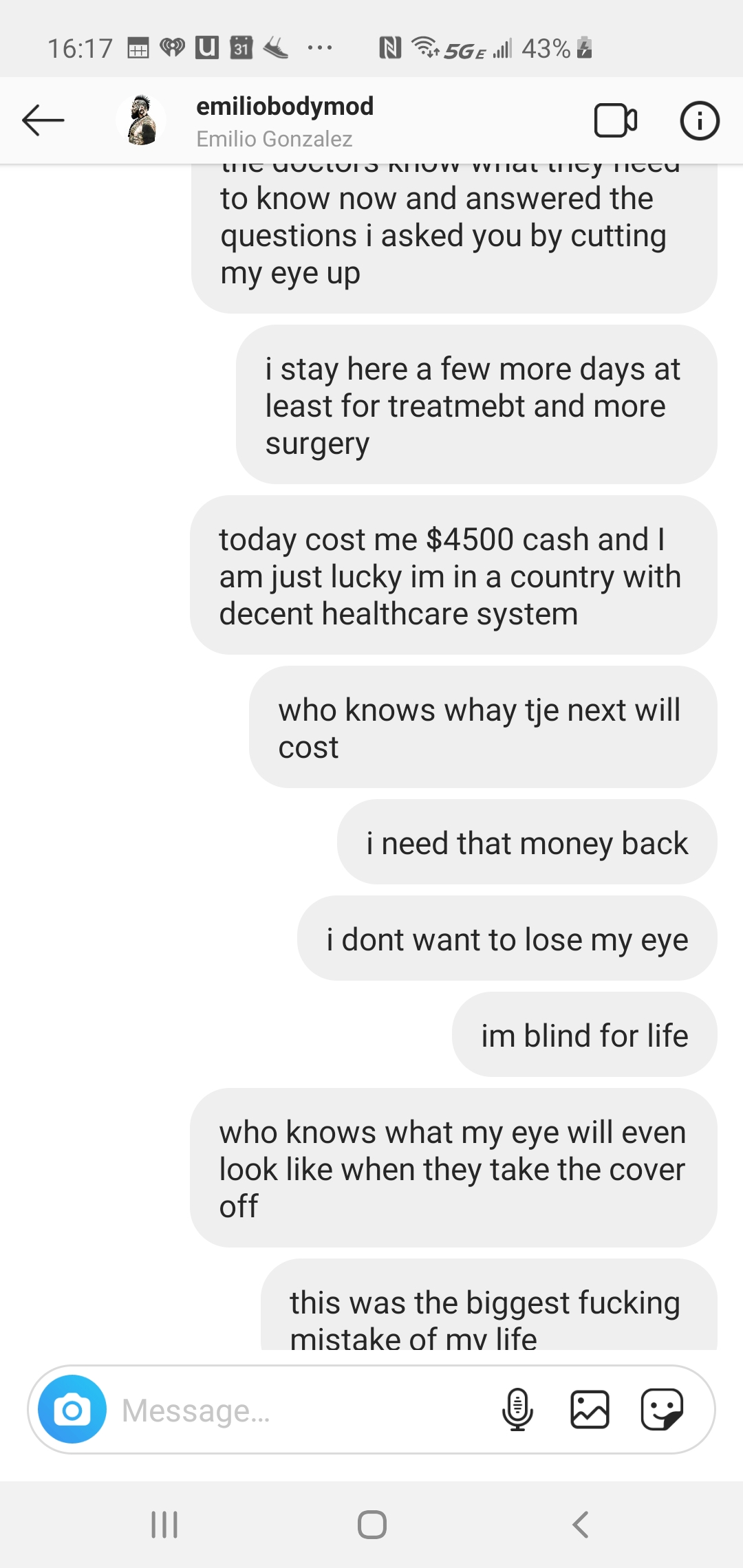Open conversation details info icon
The width and height of the screenshot is (743, 1568).
click(x=699, y=121)
